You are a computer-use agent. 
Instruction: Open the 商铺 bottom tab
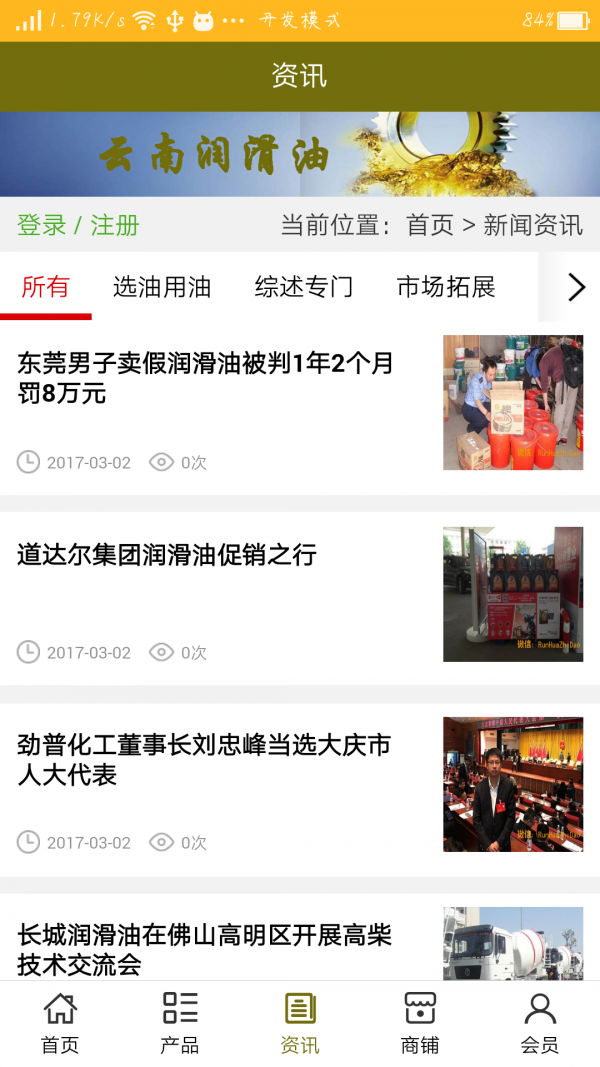(x=420, y=1023)
